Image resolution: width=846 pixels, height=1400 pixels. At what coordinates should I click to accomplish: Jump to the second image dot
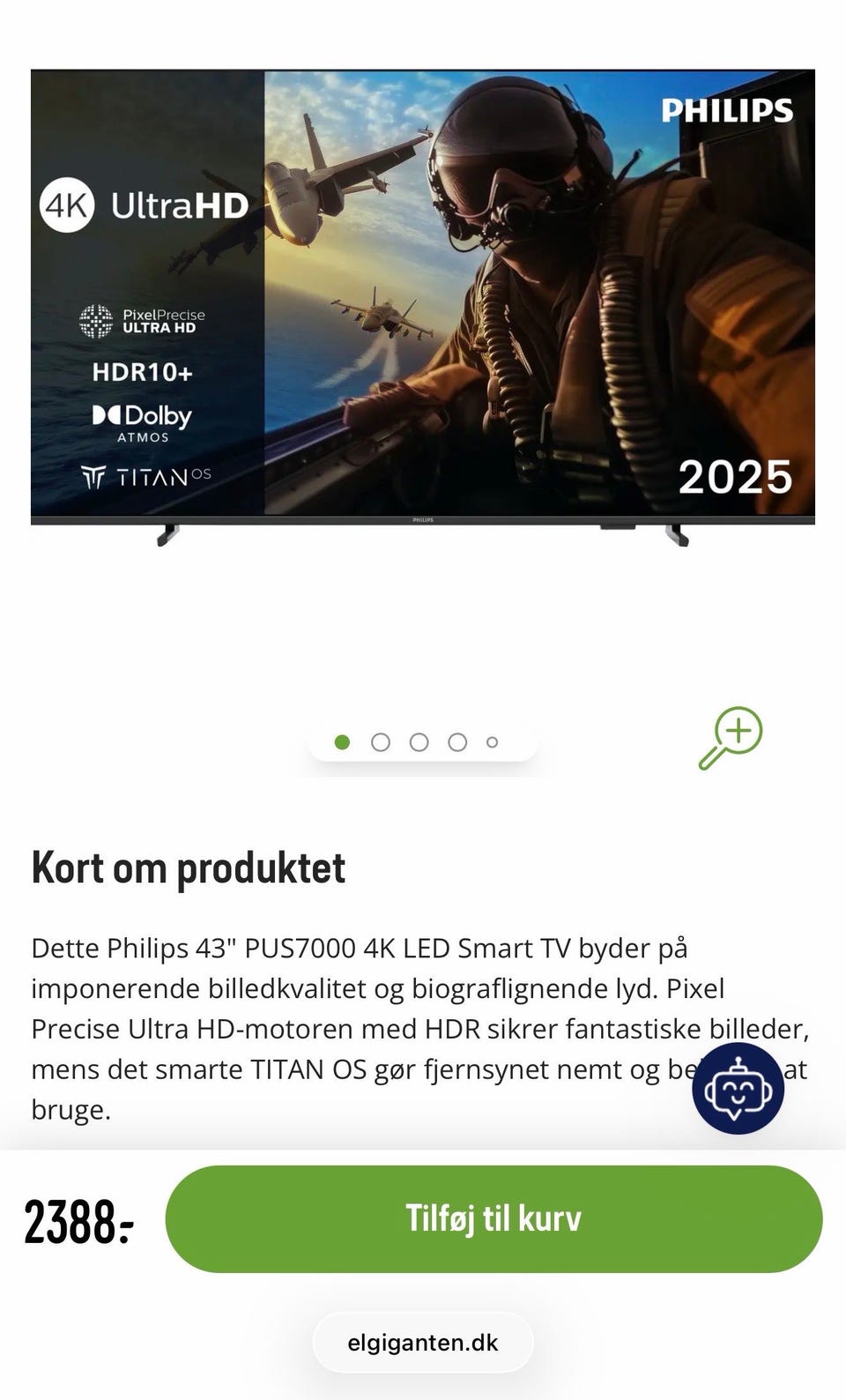click(x=381, y=742)
